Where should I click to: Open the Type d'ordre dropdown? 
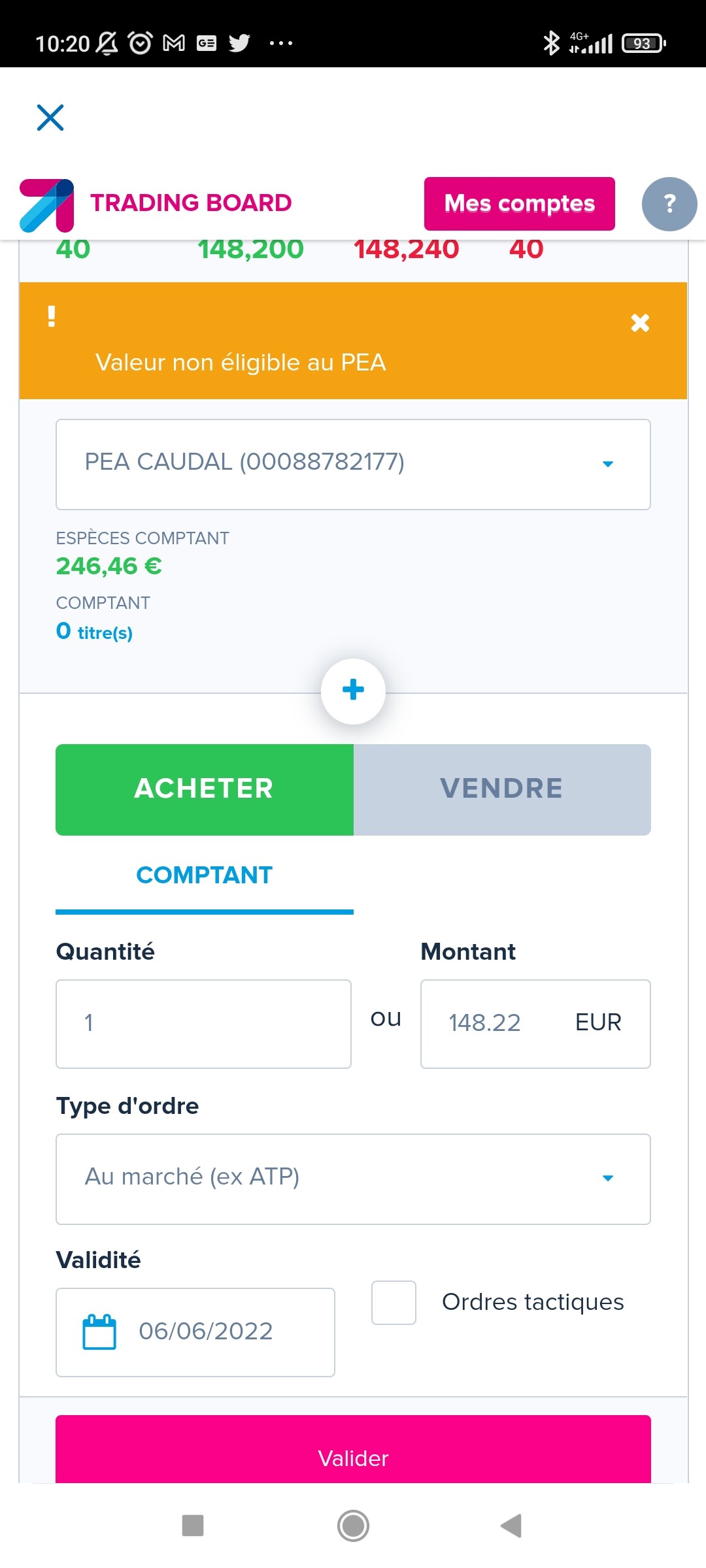353,1179
